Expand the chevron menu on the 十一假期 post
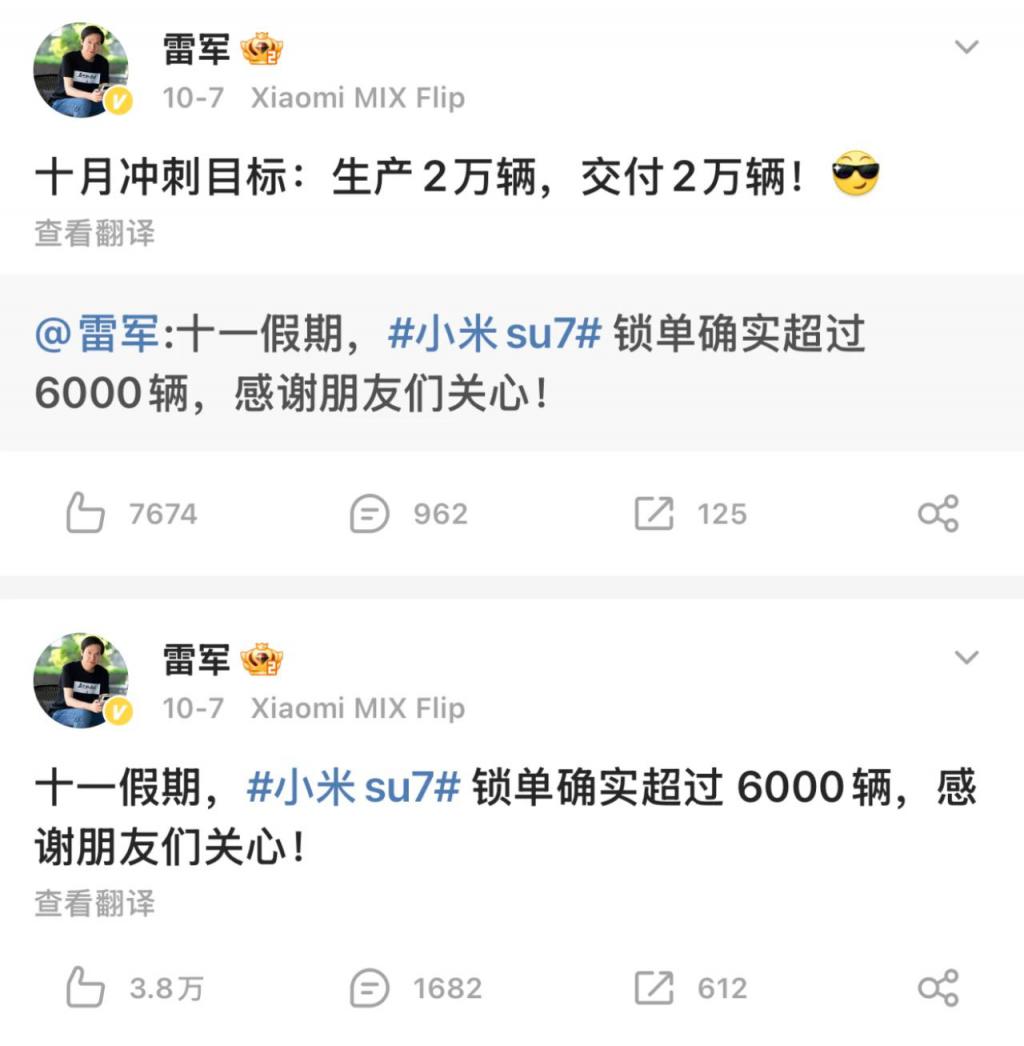Viewport: 1024px width, 1046px height. (966, 657)
